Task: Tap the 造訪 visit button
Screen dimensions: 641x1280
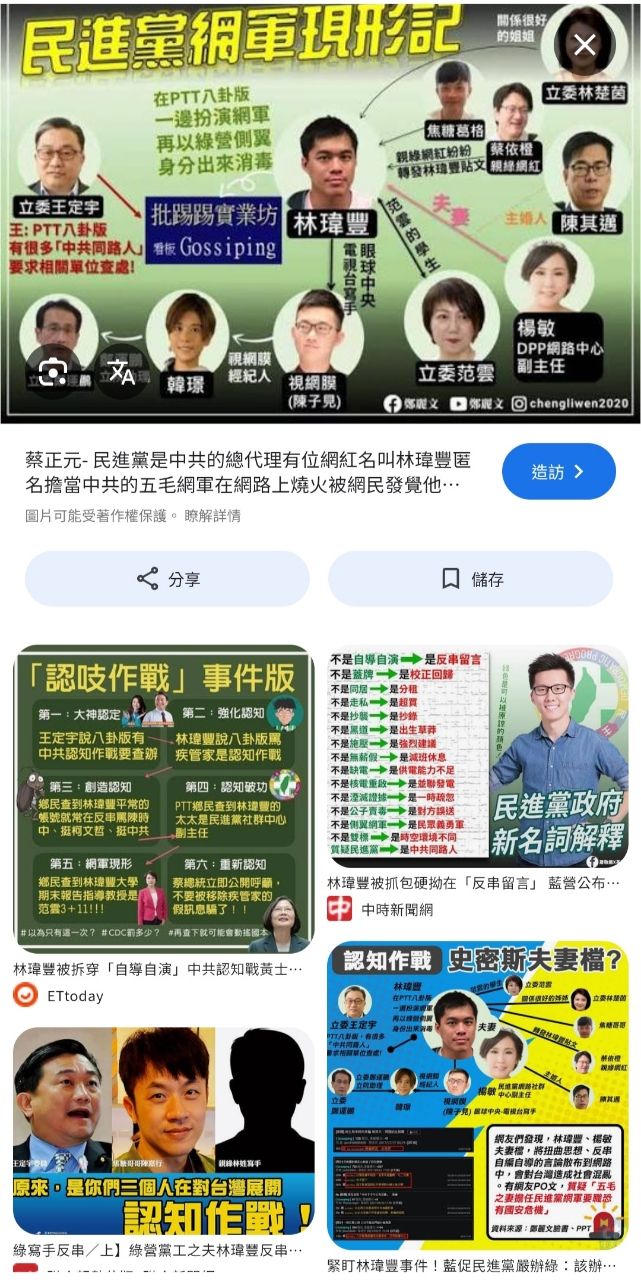Action: click(x=558, y=471)
